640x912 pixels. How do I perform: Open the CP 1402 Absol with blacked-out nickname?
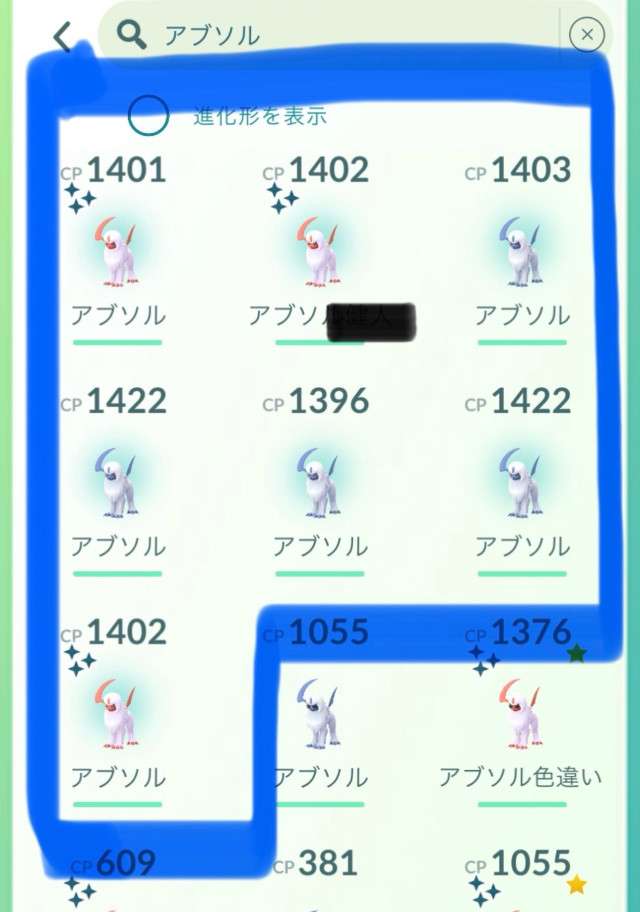coord(320,250)
